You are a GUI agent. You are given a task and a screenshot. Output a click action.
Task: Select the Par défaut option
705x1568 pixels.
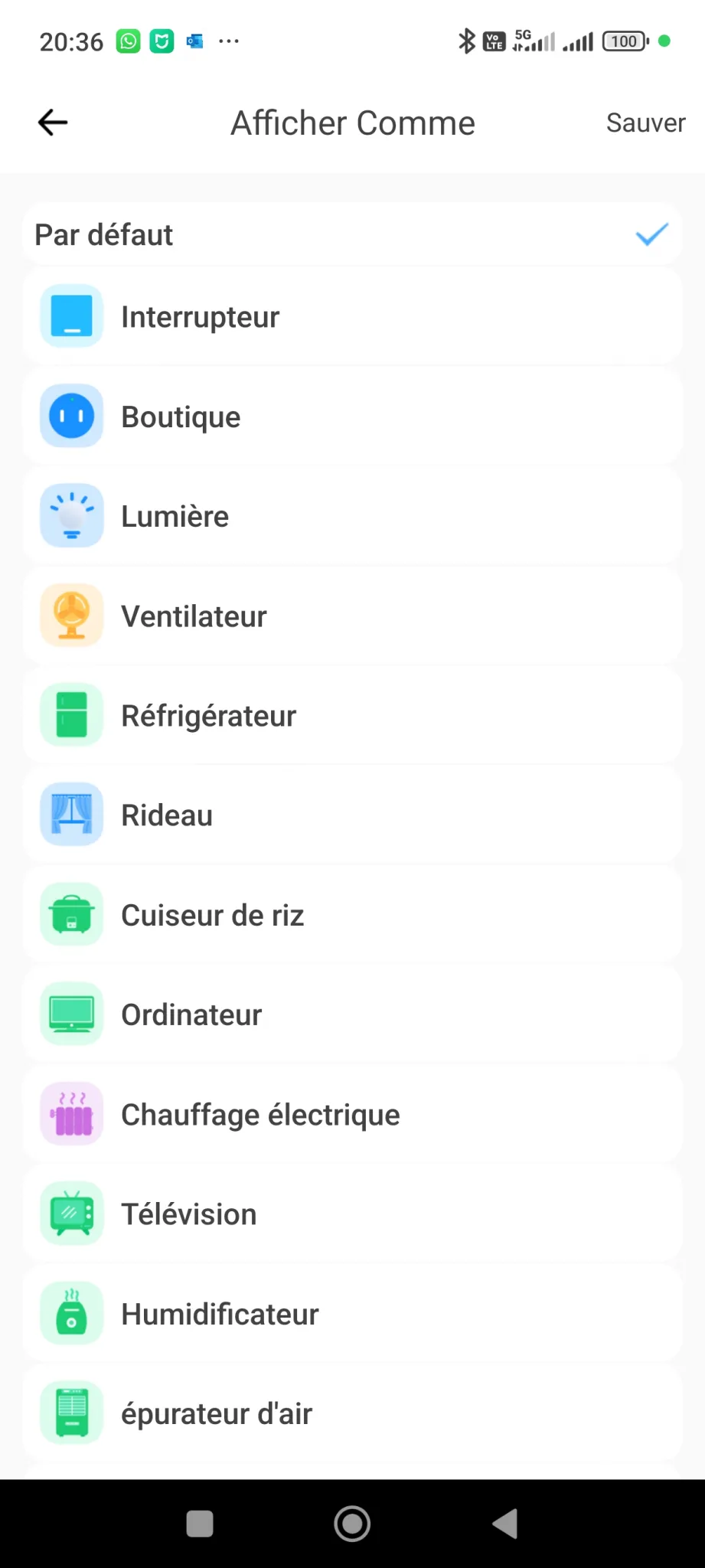tap(352, 235)
